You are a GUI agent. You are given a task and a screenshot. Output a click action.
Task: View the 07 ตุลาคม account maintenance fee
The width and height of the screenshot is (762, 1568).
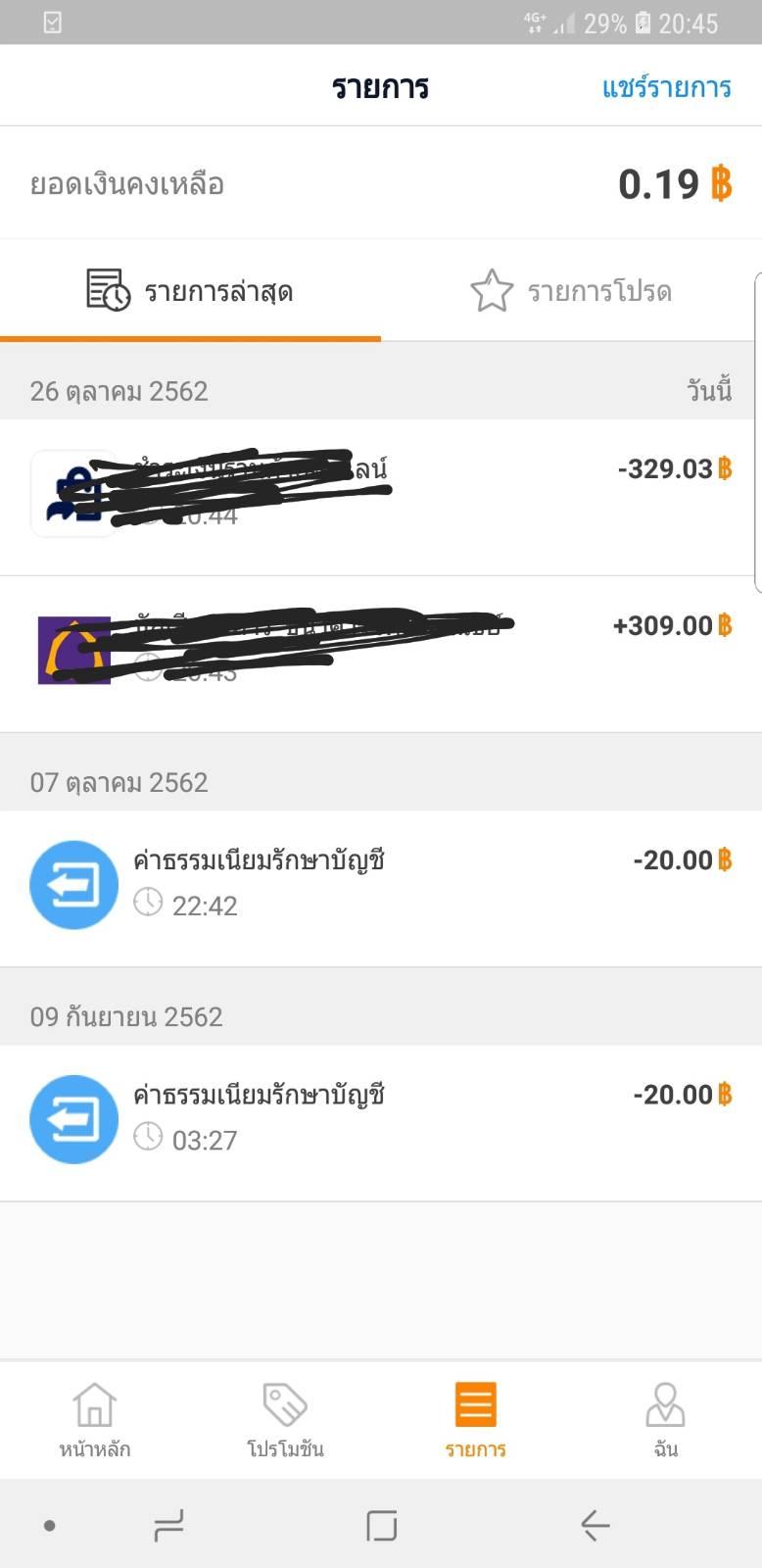click(381, 888)
